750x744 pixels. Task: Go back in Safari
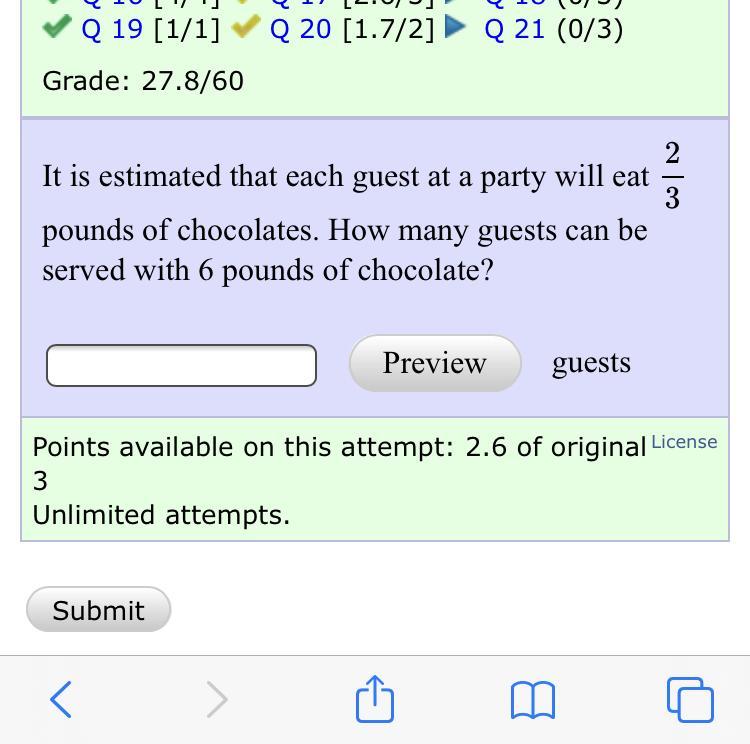coord(61,699)
